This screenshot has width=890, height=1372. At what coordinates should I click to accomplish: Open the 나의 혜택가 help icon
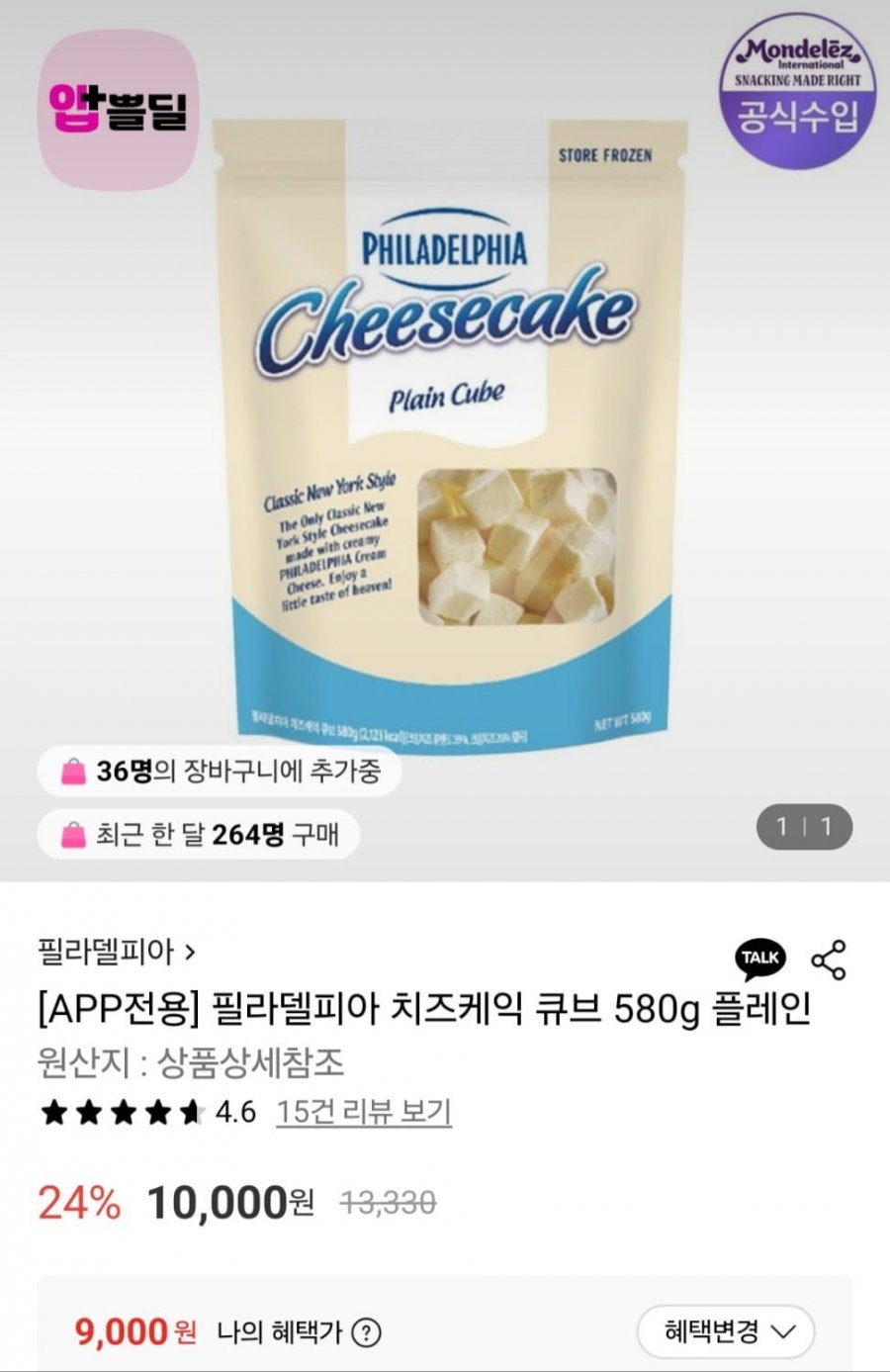coord(366,1332)
